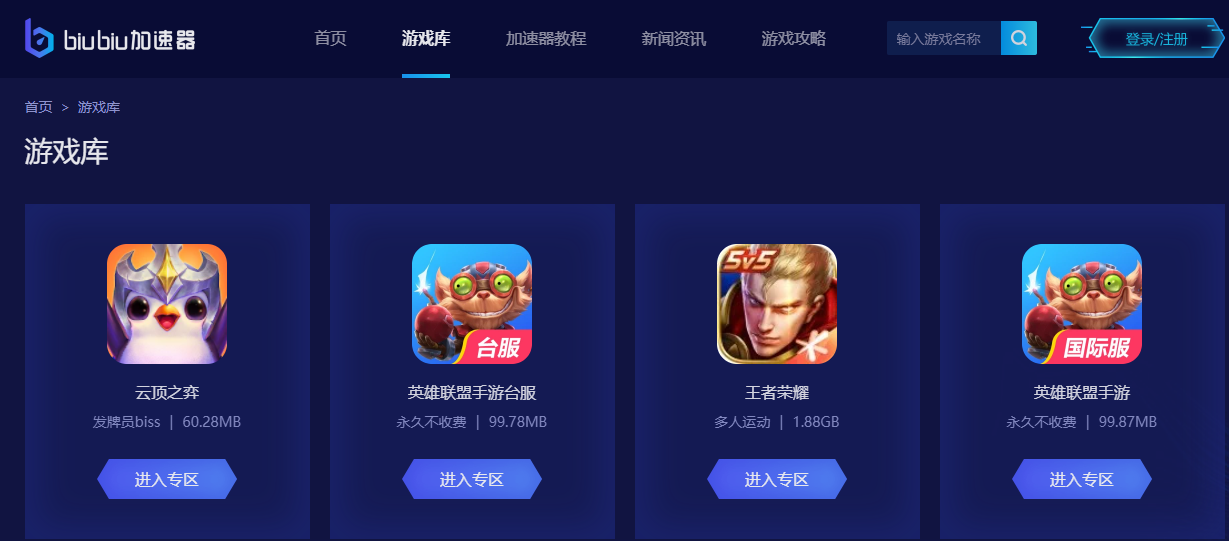Viewport: 1229px width, 541px height.
Task: Tap 首页 in the breadcrumb
Action: click(x=38, y=107)
